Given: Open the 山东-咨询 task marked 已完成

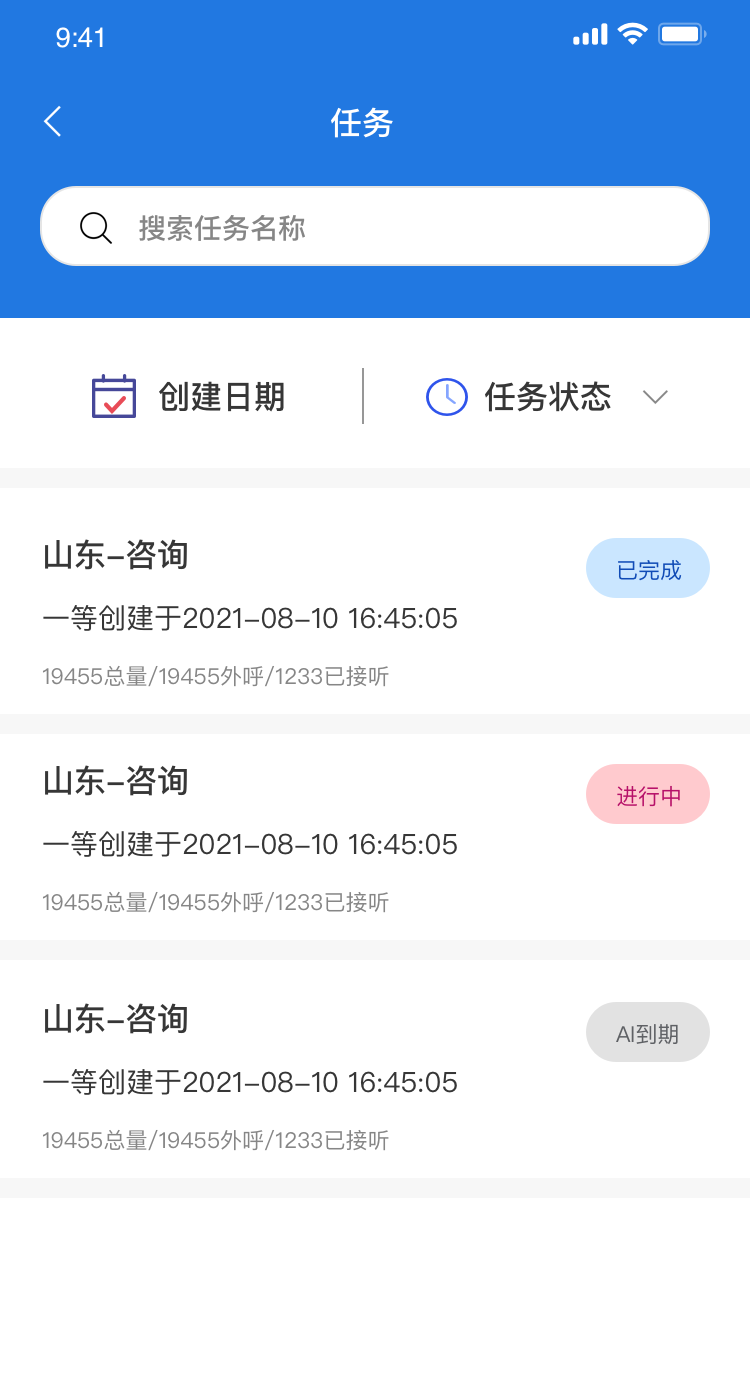Looking at the screenshot, I should point(300,601).
